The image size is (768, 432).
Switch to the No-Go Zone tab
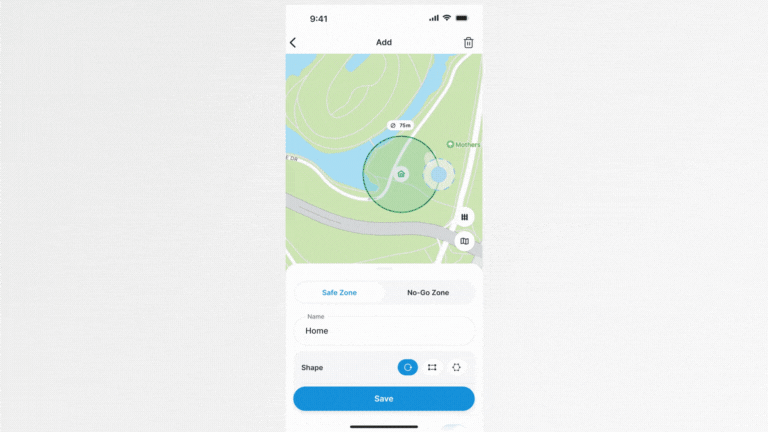428,293
